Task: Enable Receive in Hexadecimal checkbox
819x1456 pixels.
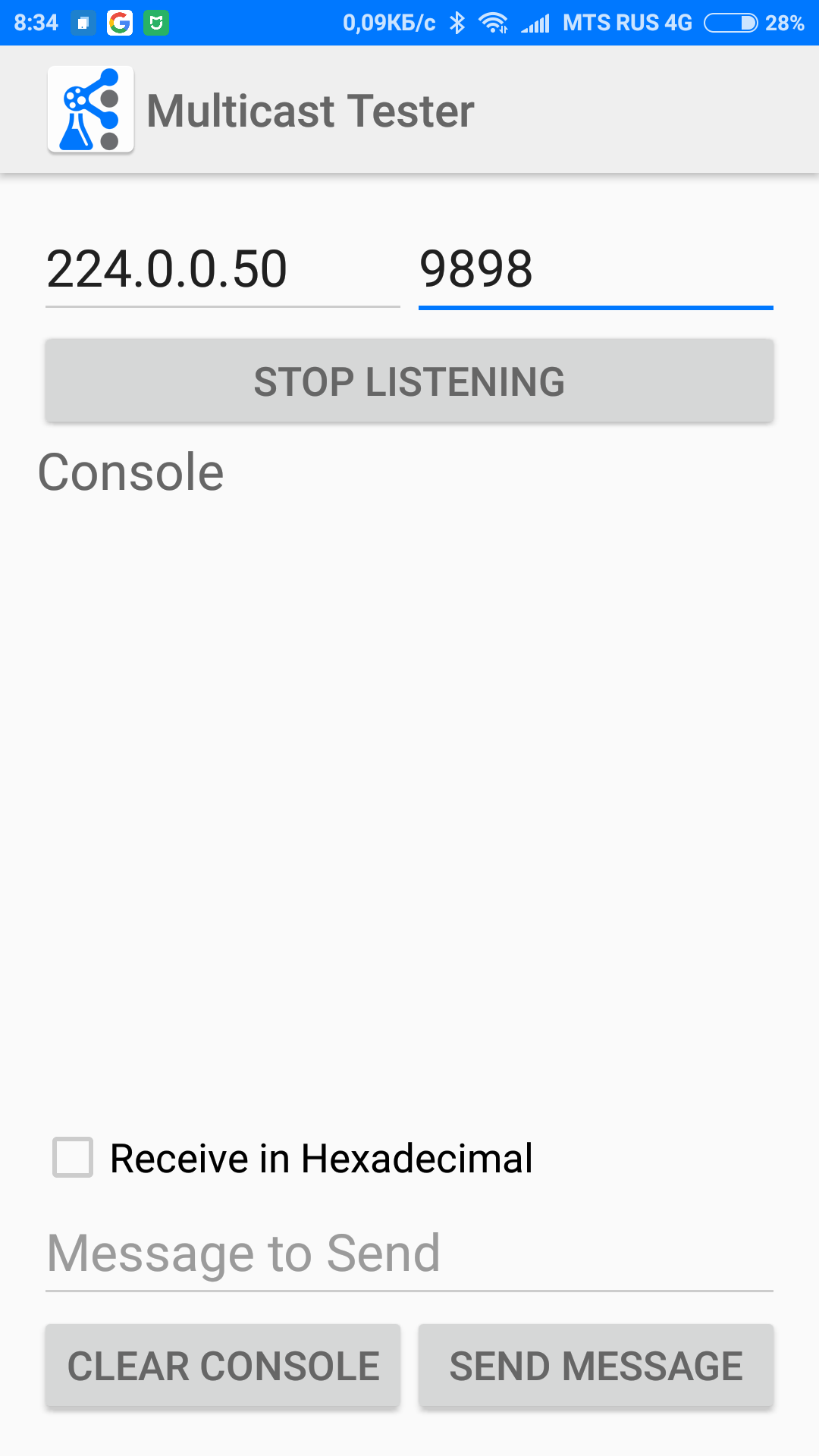Action: [x=73, y=1157]
